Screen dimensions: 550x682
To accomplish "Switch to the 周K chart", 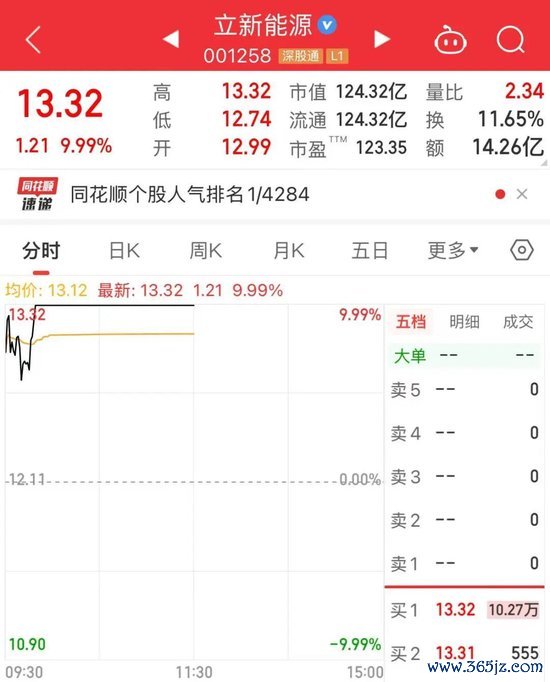I will click(x=206, y=251).
